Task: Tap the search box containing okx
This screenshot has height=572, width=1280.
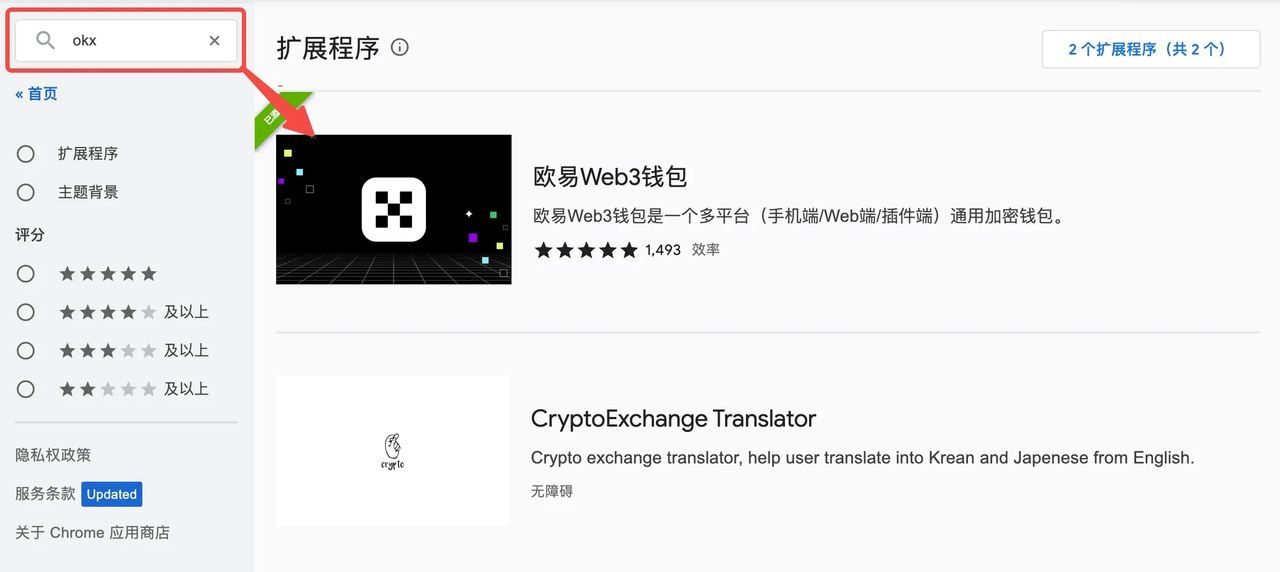Action: click(x=130, y=41)
